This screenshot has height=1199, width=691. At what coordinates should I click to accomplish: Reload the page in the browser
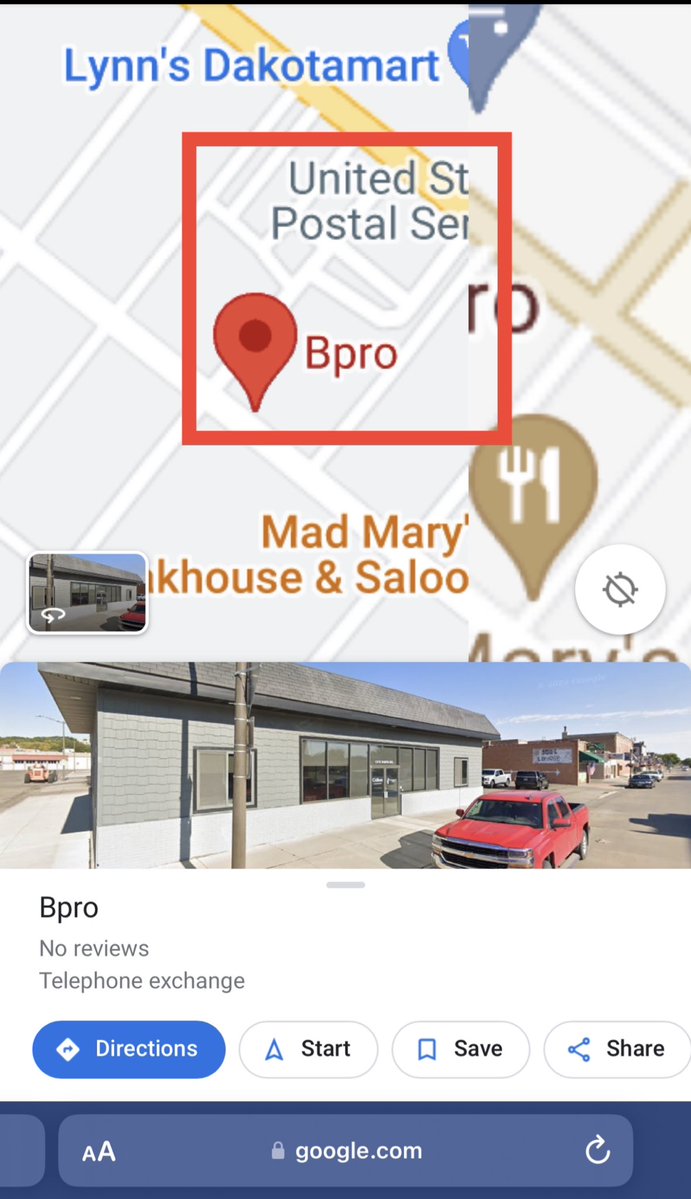(597, 1151)
